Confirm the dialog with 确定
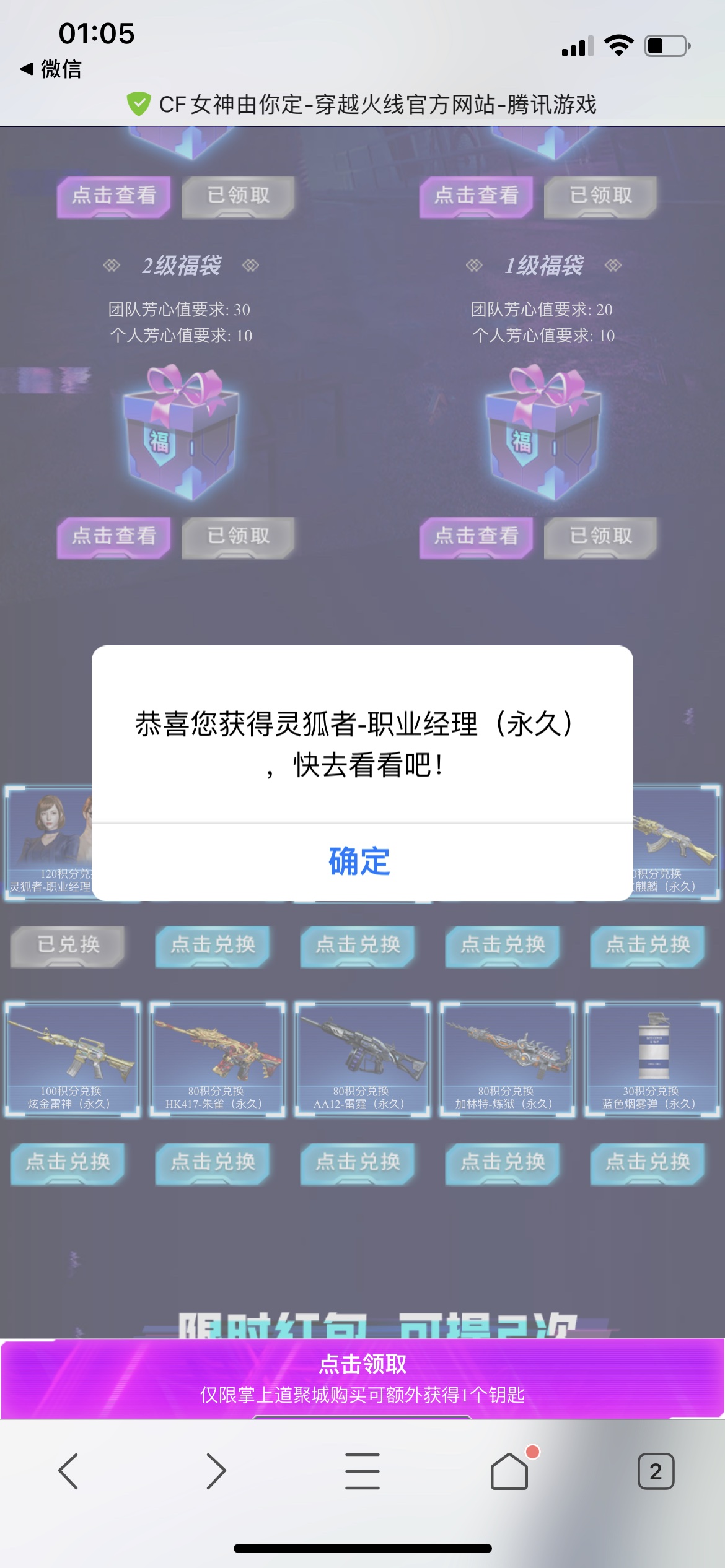This screenshot has height=1568, width=725. [360, 861]
